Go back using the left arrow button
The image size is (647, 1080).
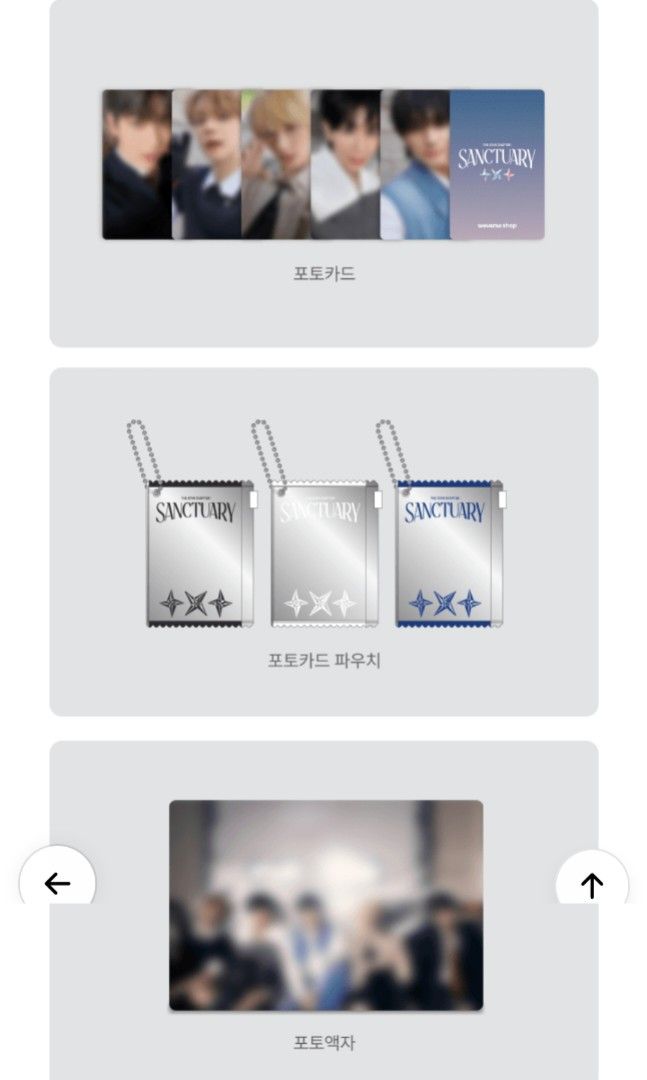[57, 882]
